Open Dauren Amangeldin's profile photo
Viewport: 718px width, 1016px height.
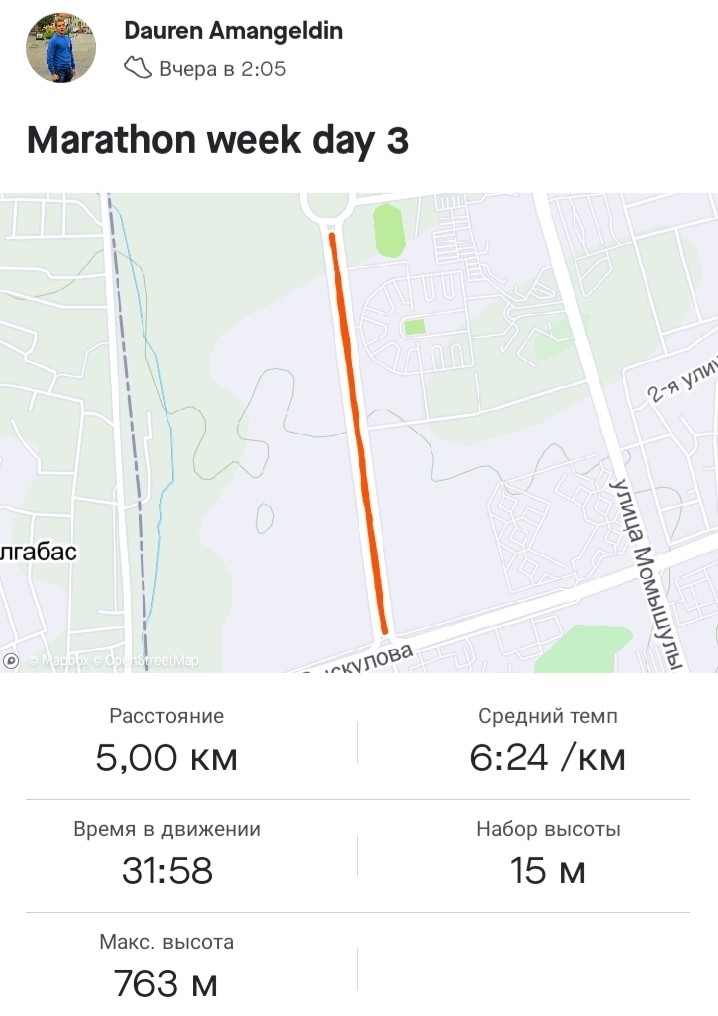tap(61, 47)
